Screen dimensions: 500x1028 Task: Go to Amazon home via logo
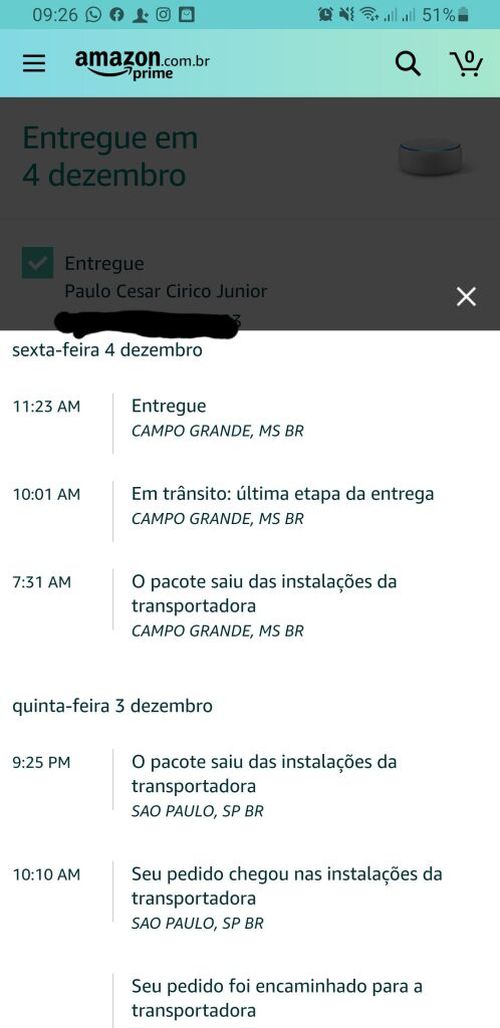(x=142, y=63)
